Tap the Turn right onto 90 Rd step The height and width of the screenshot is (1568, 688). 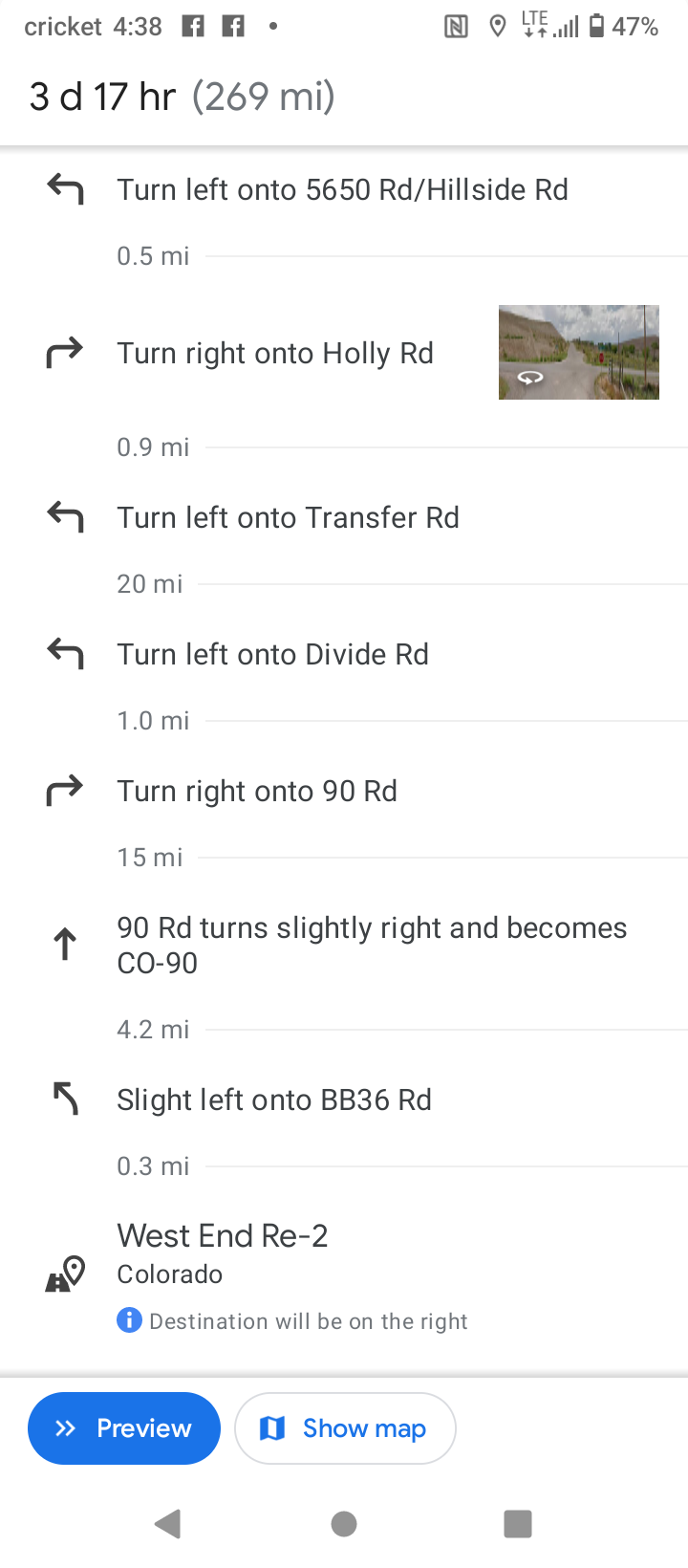click(x=256, y=791)
